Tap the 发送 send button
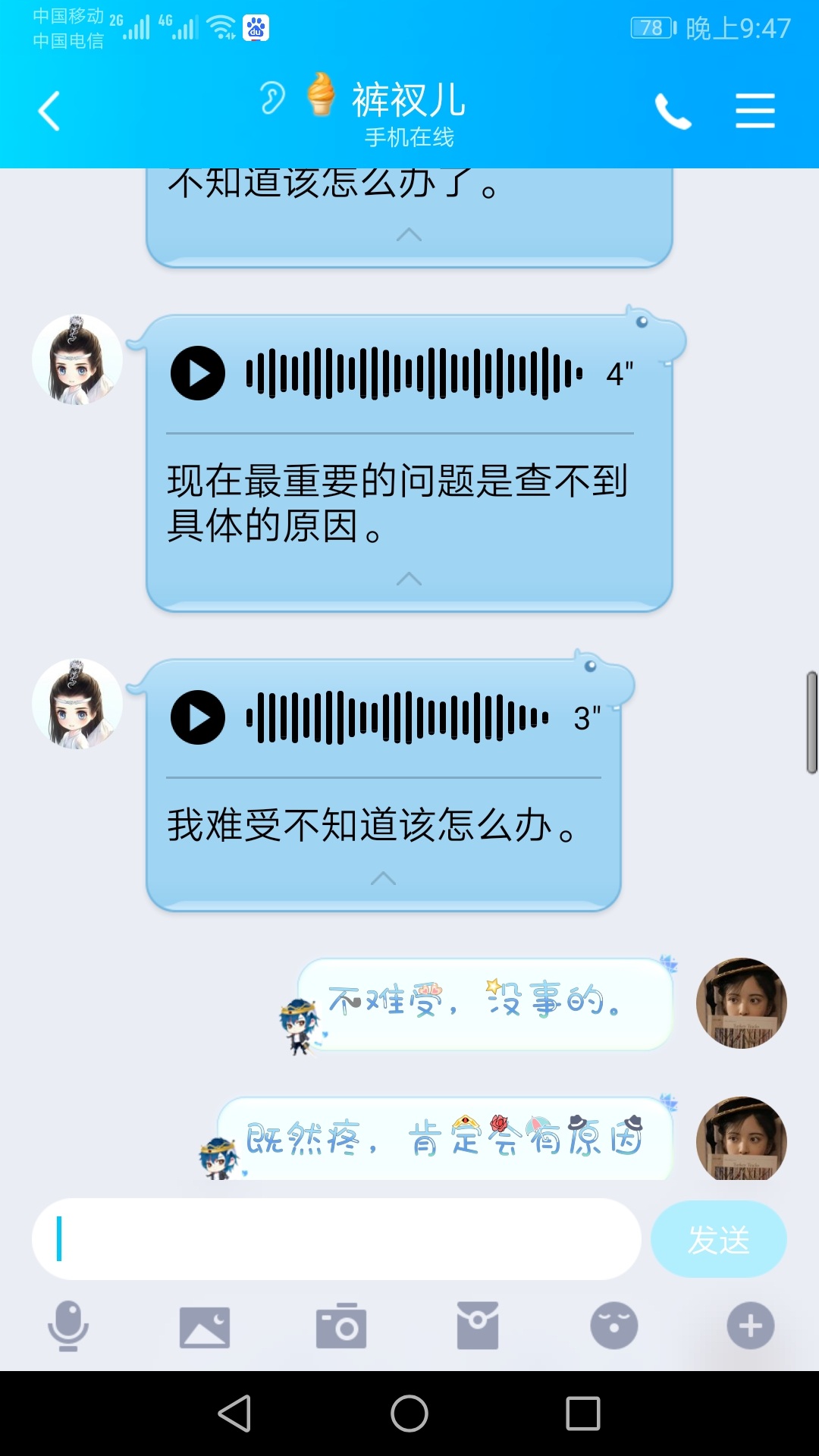 (718, 1239)
